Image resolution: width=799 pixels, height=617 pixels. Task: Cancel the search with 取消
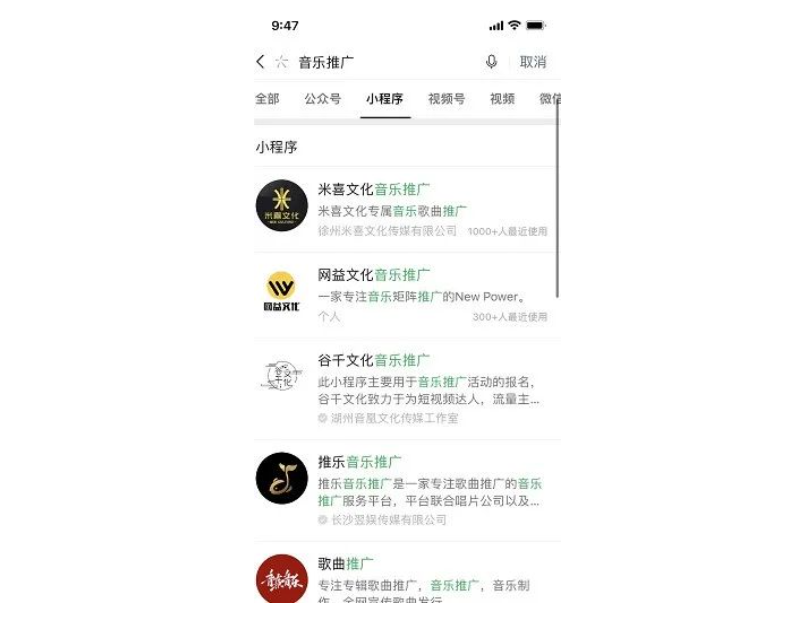pos(533,62)
